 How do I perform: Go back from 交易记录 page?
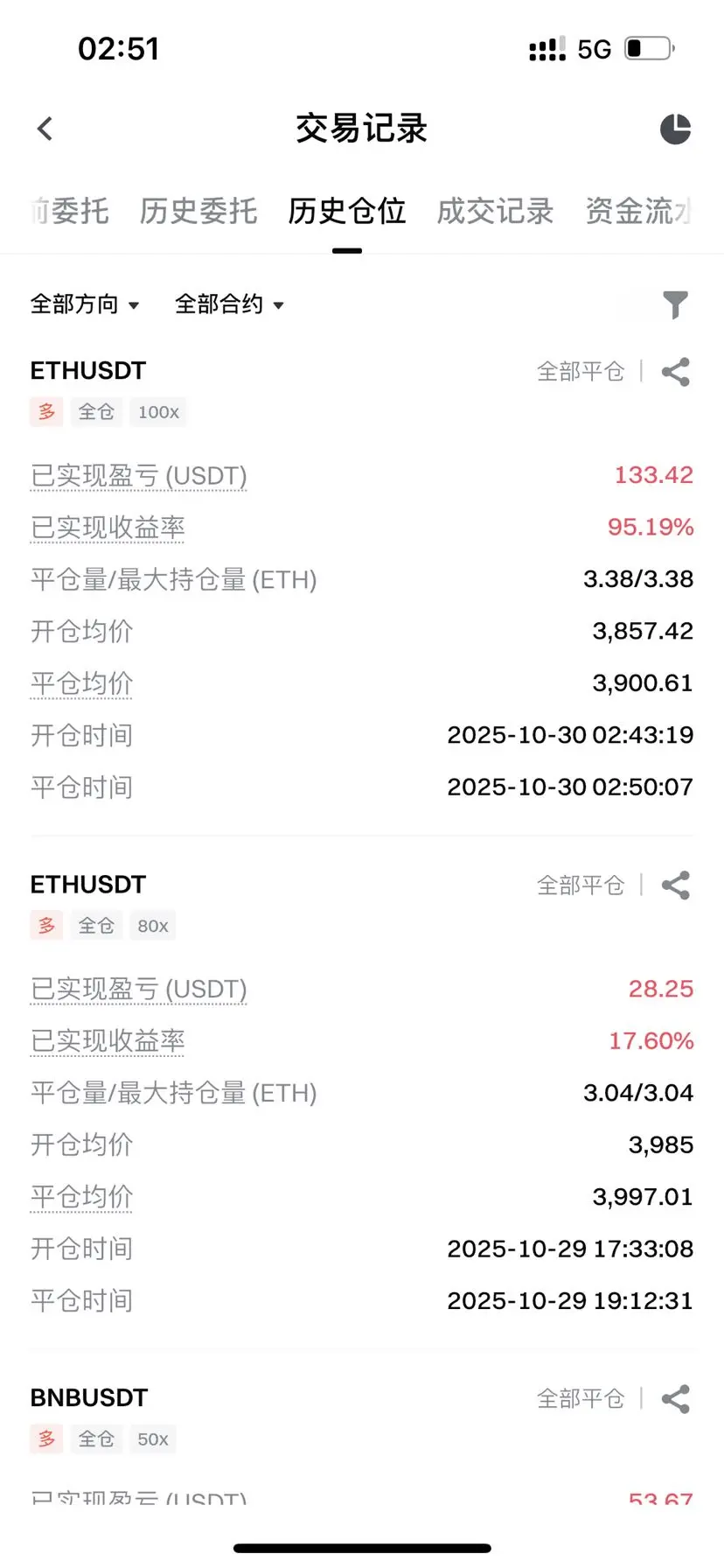pos(45,129)
